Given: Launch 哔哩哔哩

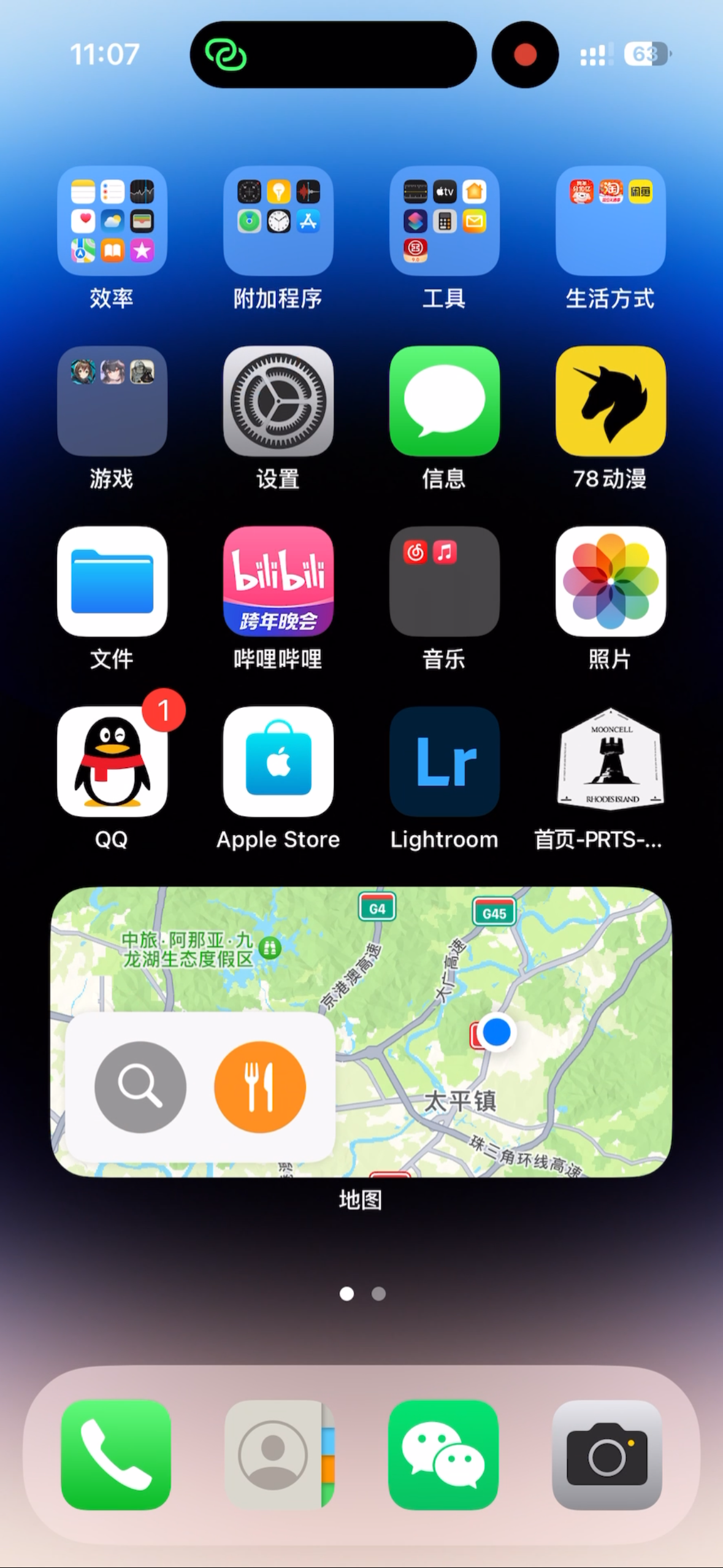Looking at the screenshot, I should (x=278, y=581).
